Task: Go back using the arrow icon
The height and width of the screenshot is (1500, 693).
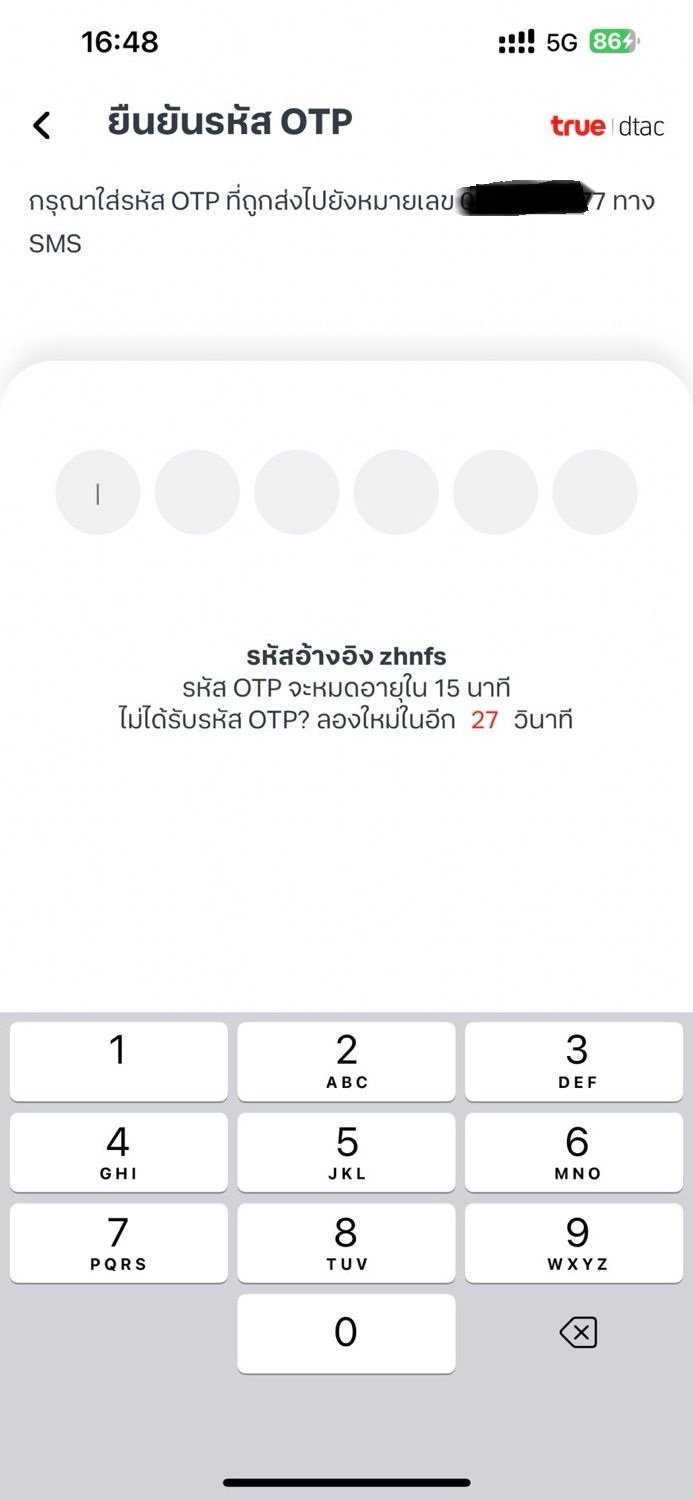Action: (41, 126)
